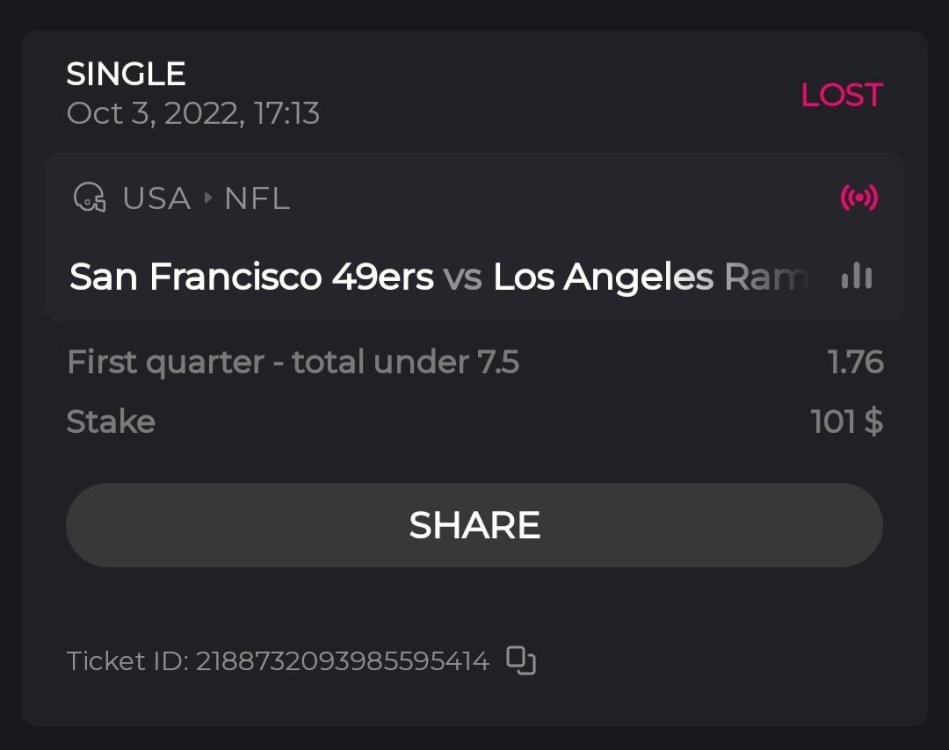Open match statistics bars icon
Image resolution: width=949 pixels, height=750 pixels.
(857, 277)
